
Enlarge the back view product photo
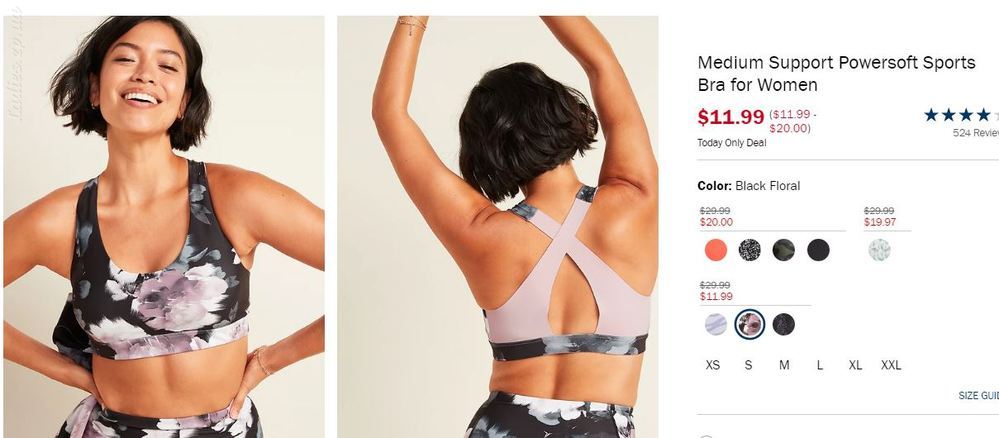[497, 226]
